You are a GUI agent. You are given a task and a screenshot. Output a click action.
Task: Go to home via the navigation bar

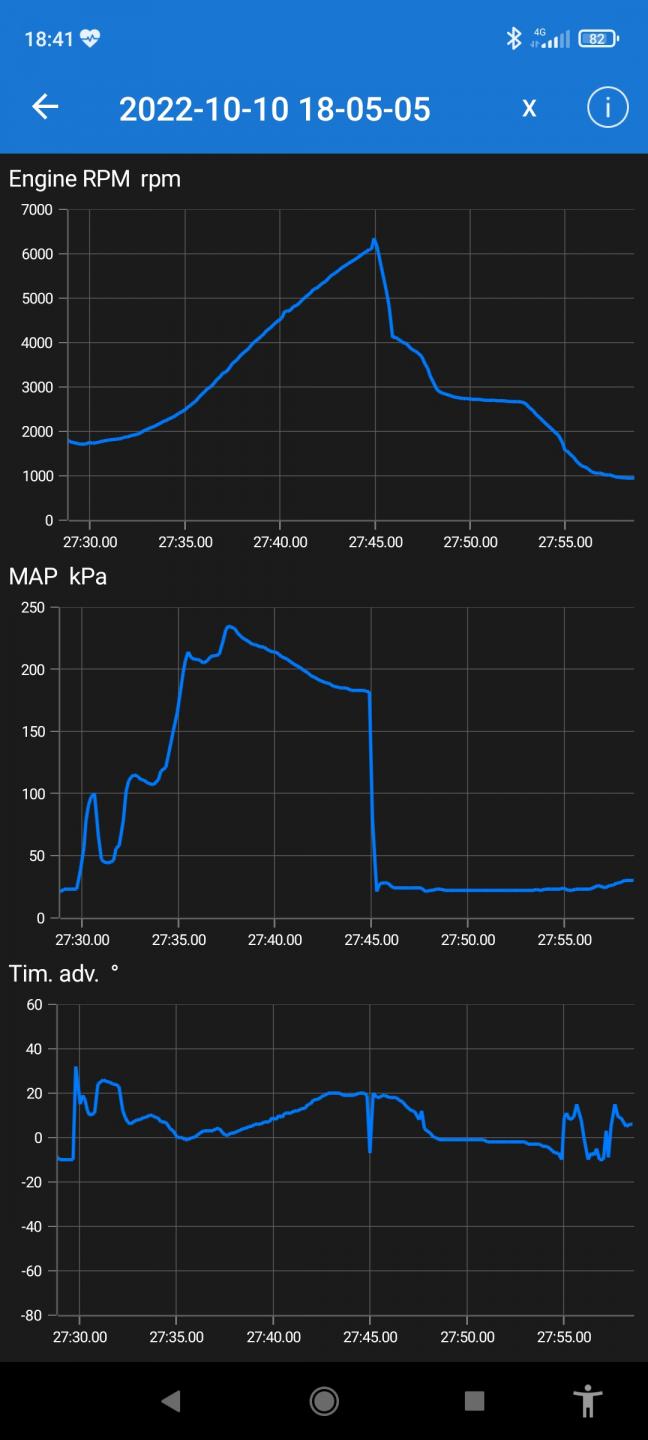[324, 1401]
